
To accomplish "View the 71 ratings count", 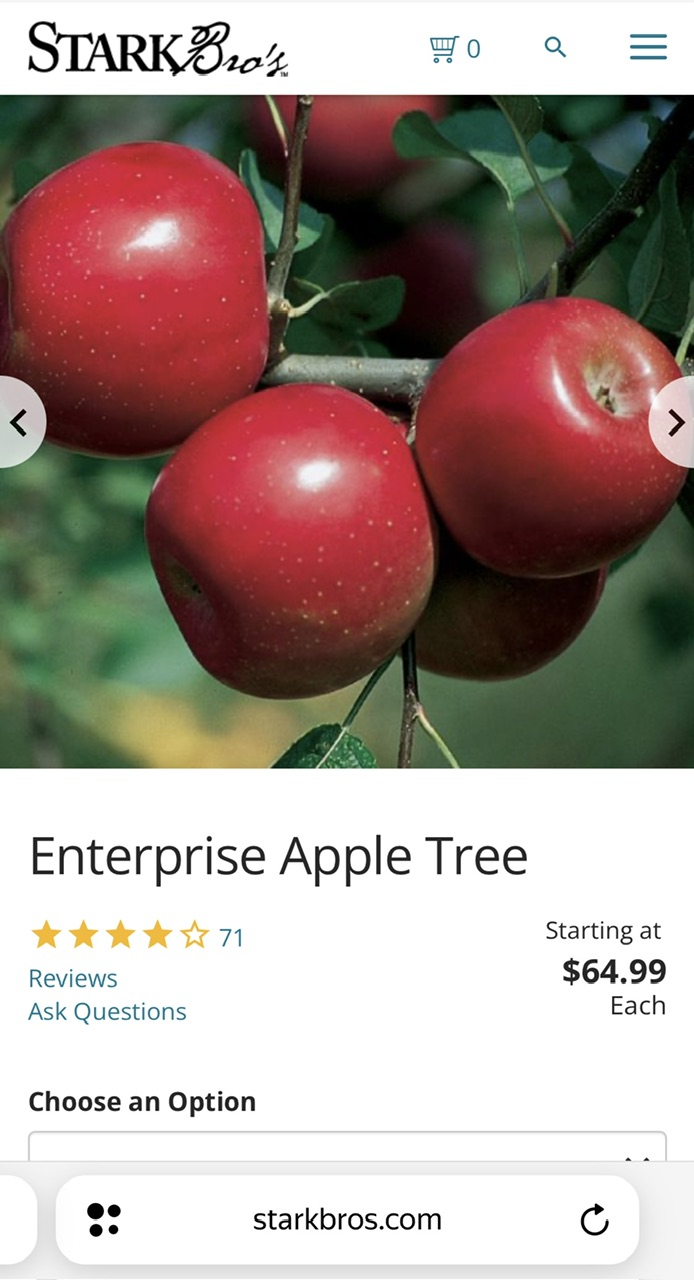I will (x=231, y=937).
